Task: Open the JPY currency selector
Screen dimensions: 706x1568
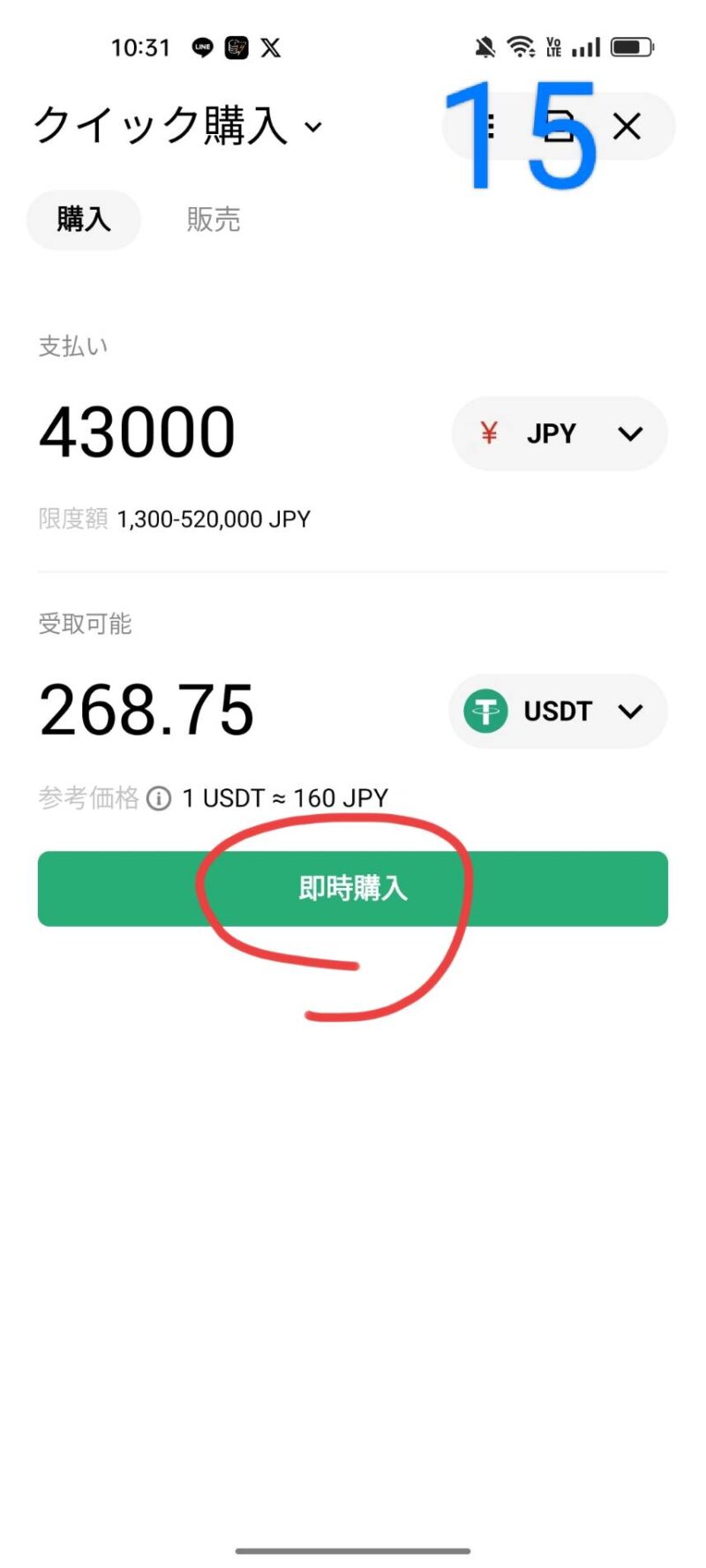Action: tap(560, 434)
